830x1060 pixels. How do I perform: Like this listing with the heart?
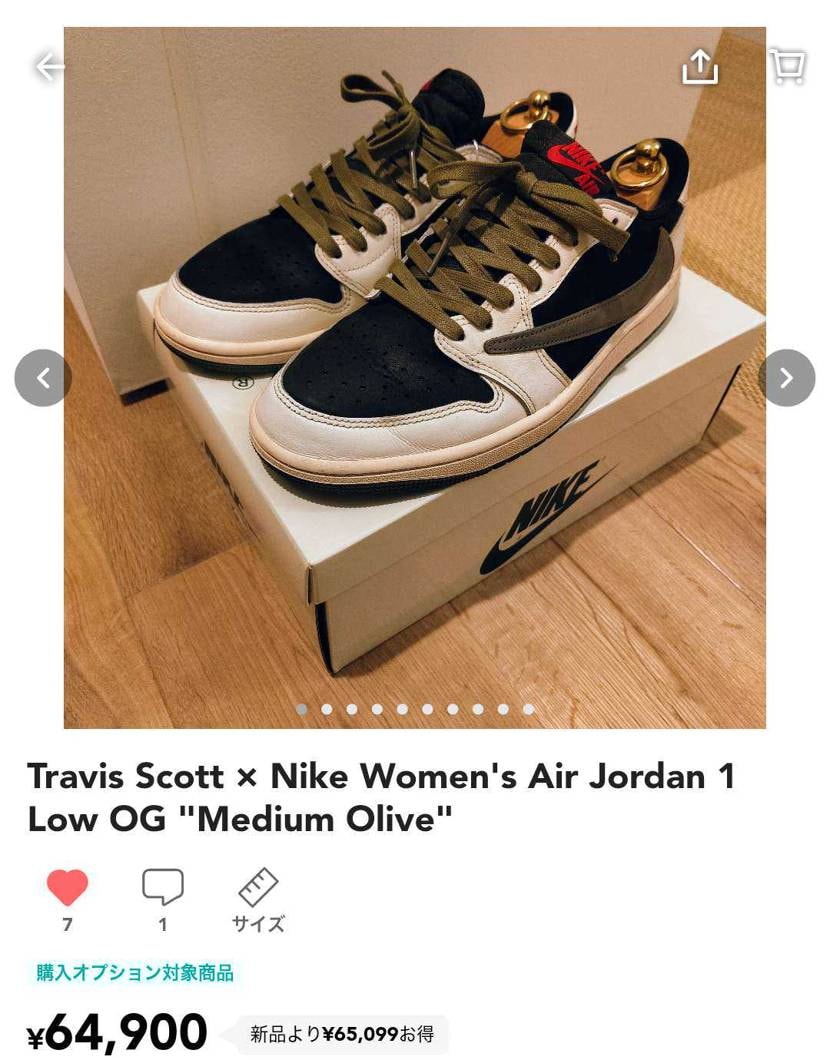[67, 888]
